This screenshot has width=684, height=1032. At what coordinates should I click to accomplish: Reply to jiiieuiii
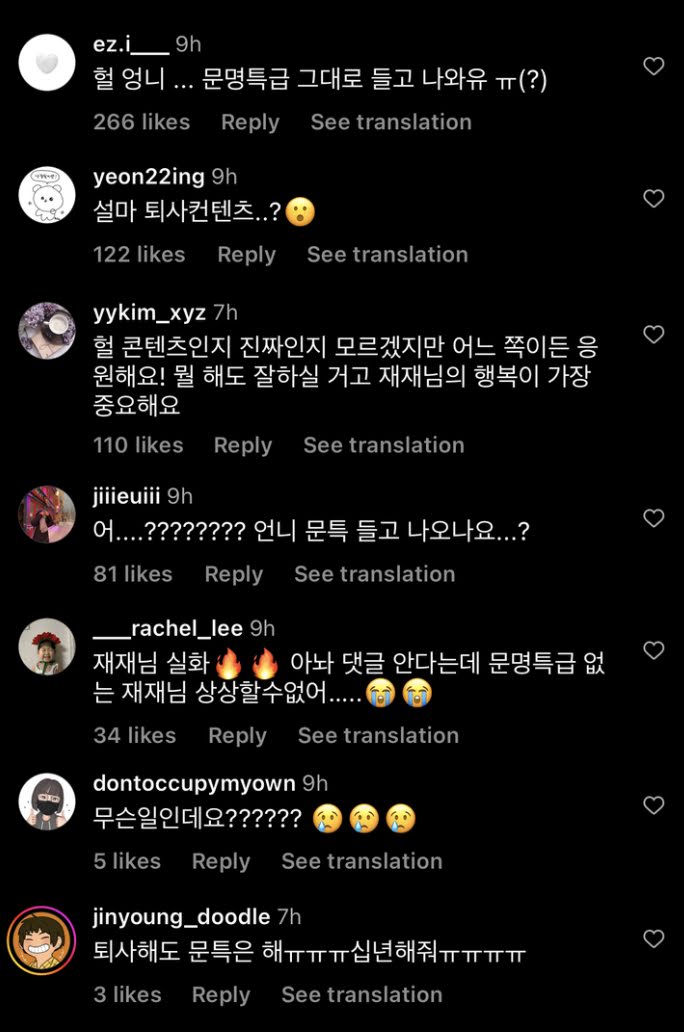233,574
